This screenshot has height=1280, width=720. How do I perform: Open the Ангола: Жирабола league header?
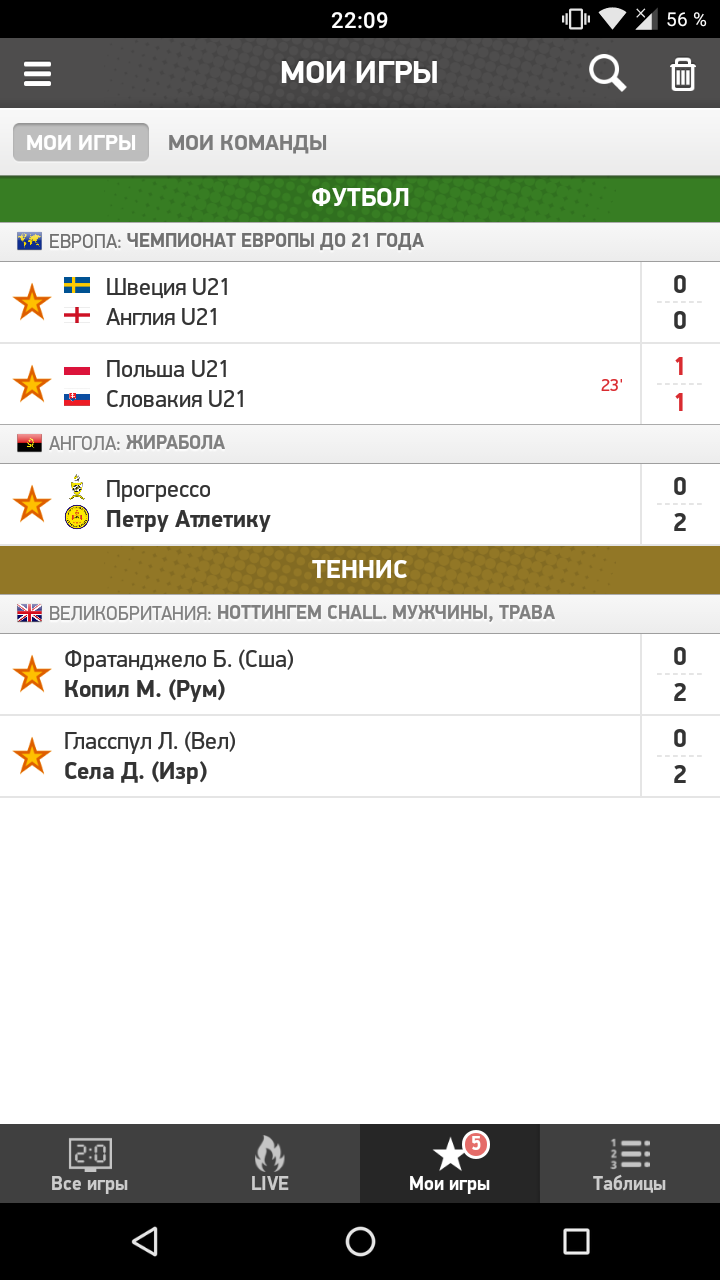point(360,443)
